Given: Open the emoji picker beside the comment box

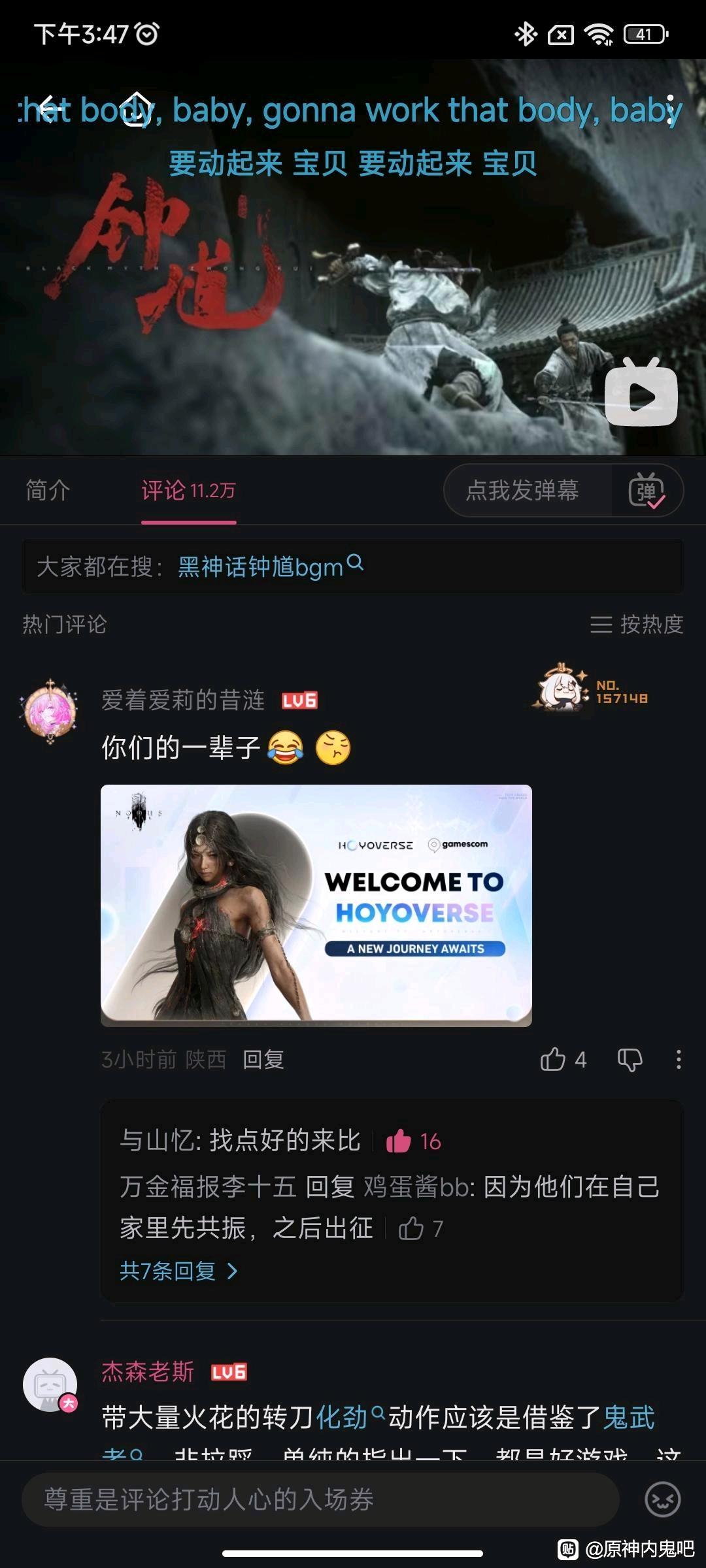Looking at the screenshot, I should (662, 1499).
